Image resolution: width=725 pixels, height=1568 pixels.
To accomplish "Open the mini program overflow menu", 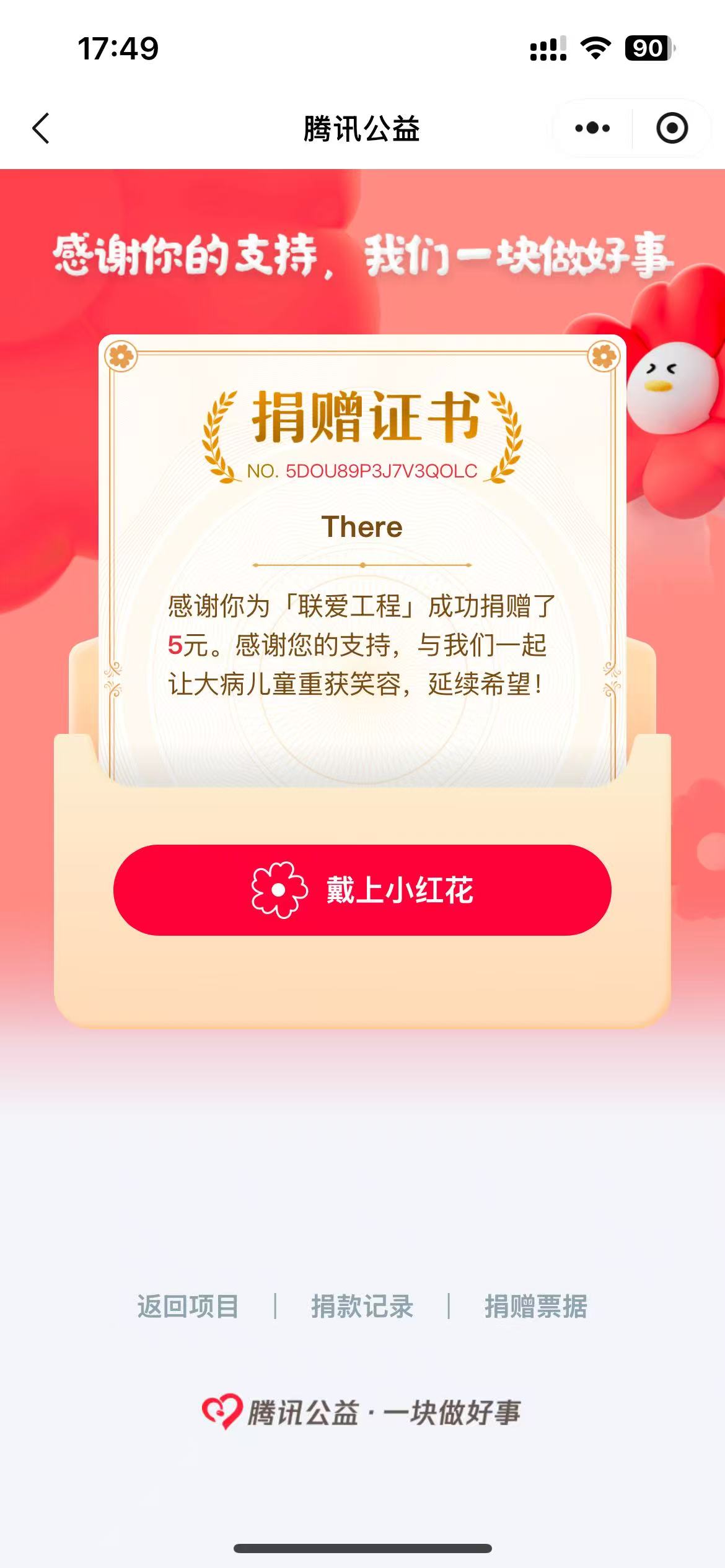I will pos(592,129).
